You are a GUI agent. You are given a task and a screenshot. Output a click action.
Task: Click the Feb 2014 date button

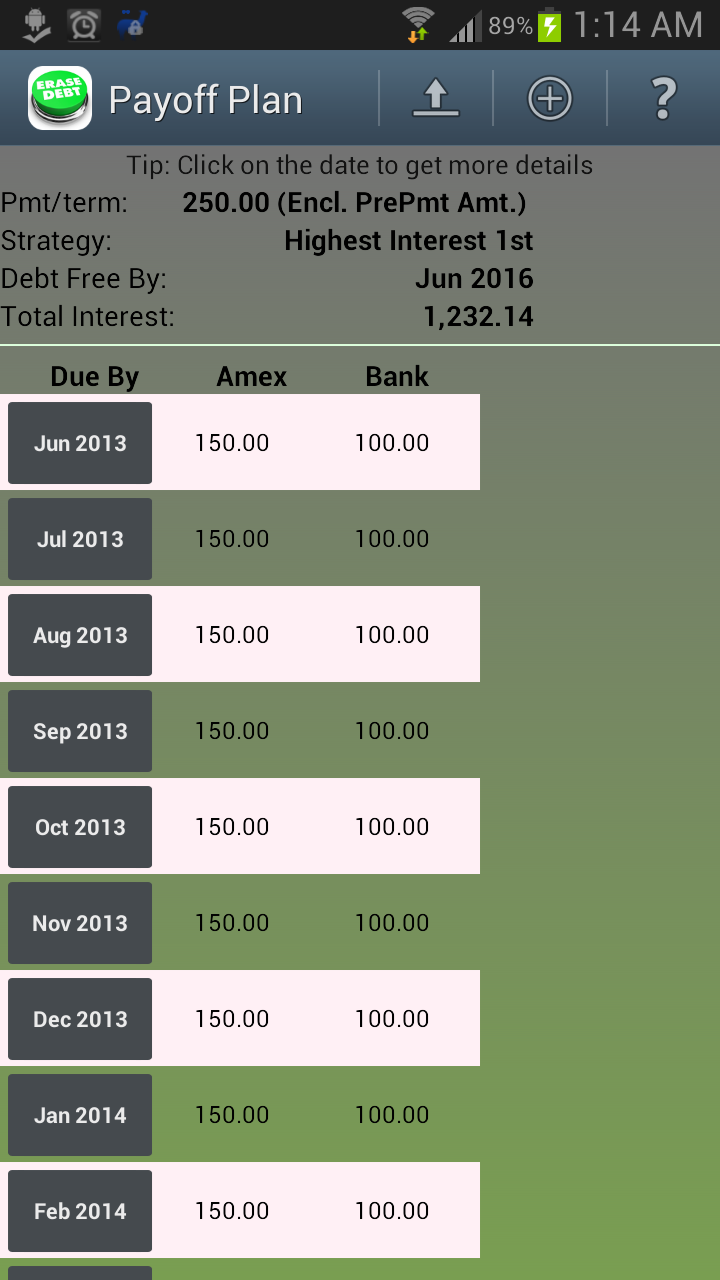79,1210
